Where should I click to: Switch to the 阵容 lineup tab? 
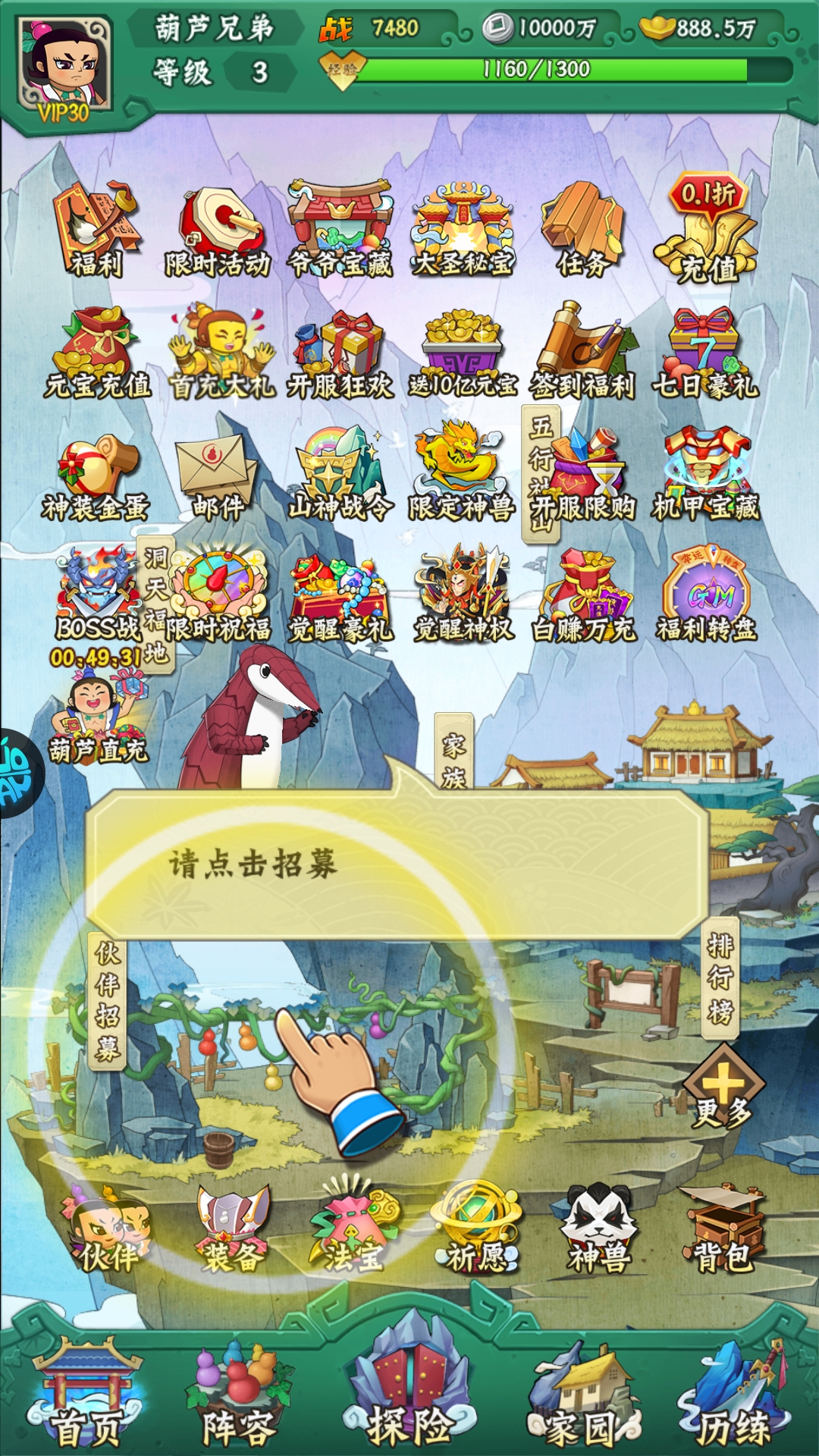[239, 1395]
